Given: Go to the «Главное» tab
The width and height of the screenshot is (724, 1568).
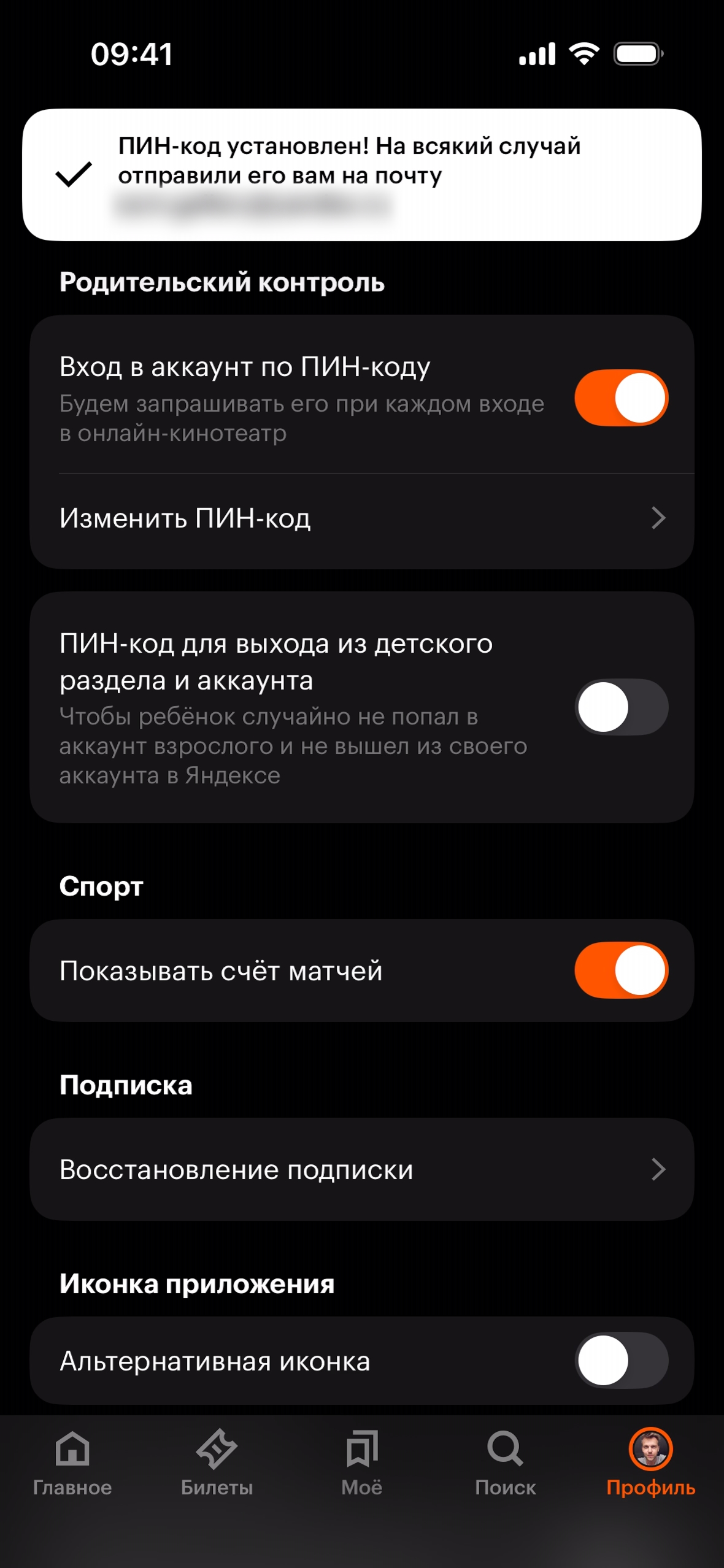Looking at the screenshot, I should tap(72, 1462).
